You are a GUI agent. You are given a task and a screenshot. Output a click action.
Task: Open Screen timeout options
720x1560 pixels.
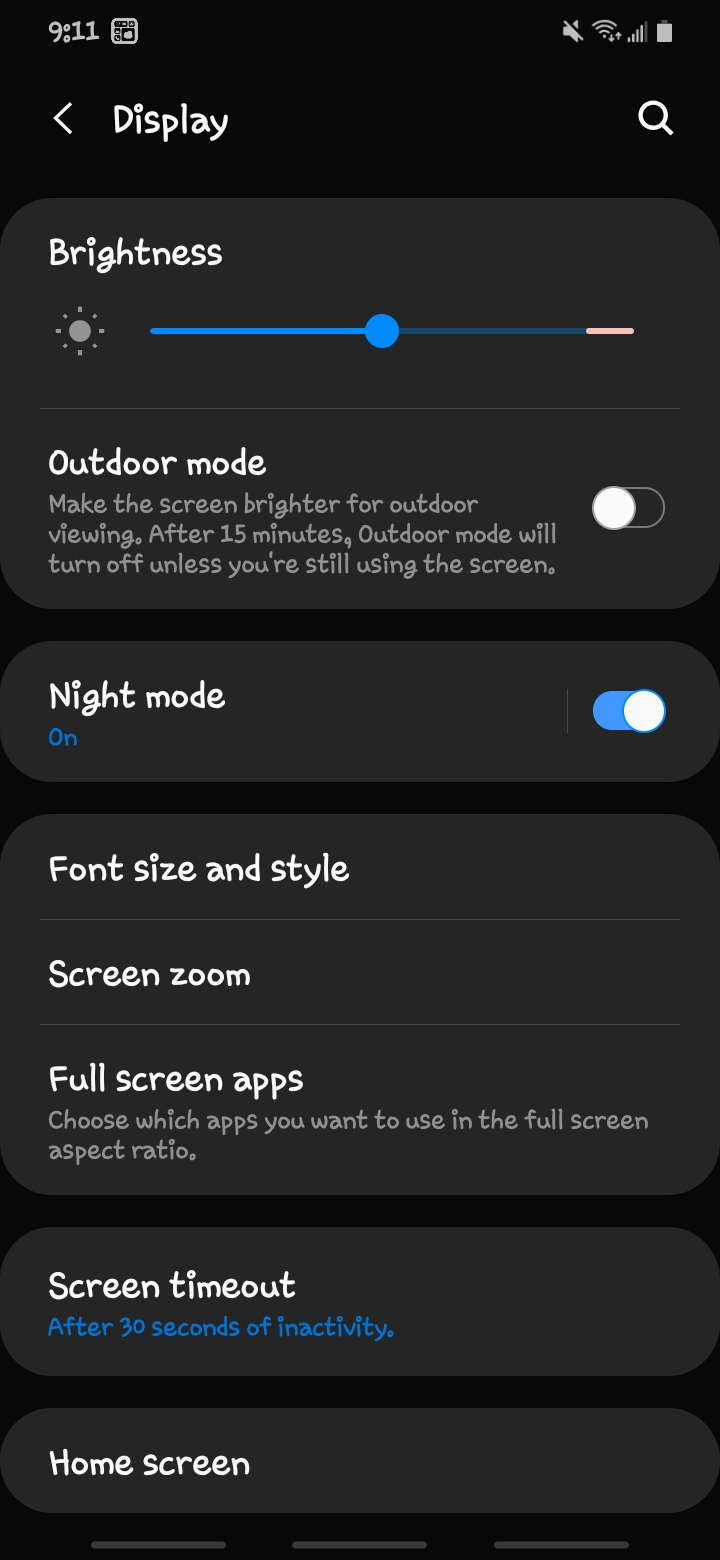tap(360, 1302)
